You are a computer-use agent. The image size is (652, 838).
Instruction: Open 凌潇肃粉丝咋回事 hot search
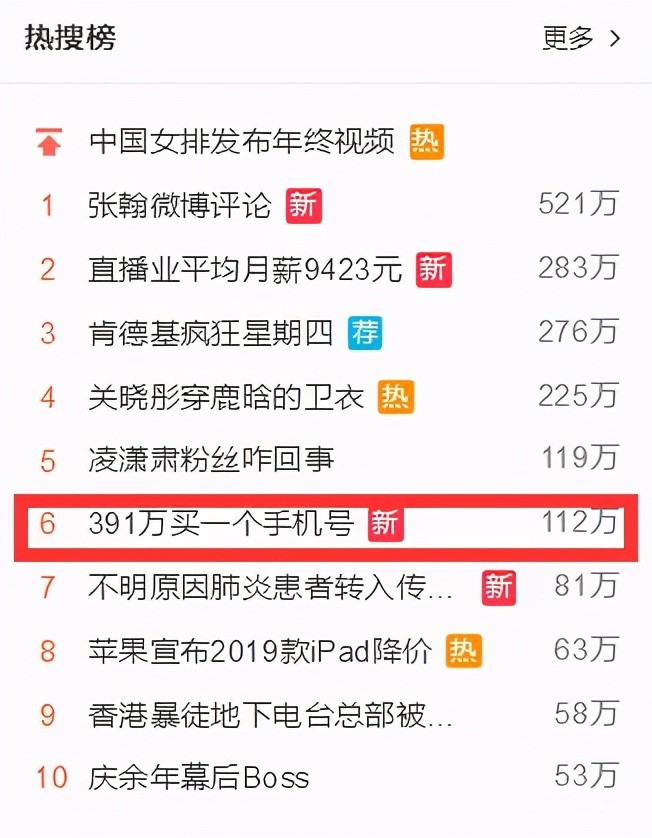tap(210, 460)
